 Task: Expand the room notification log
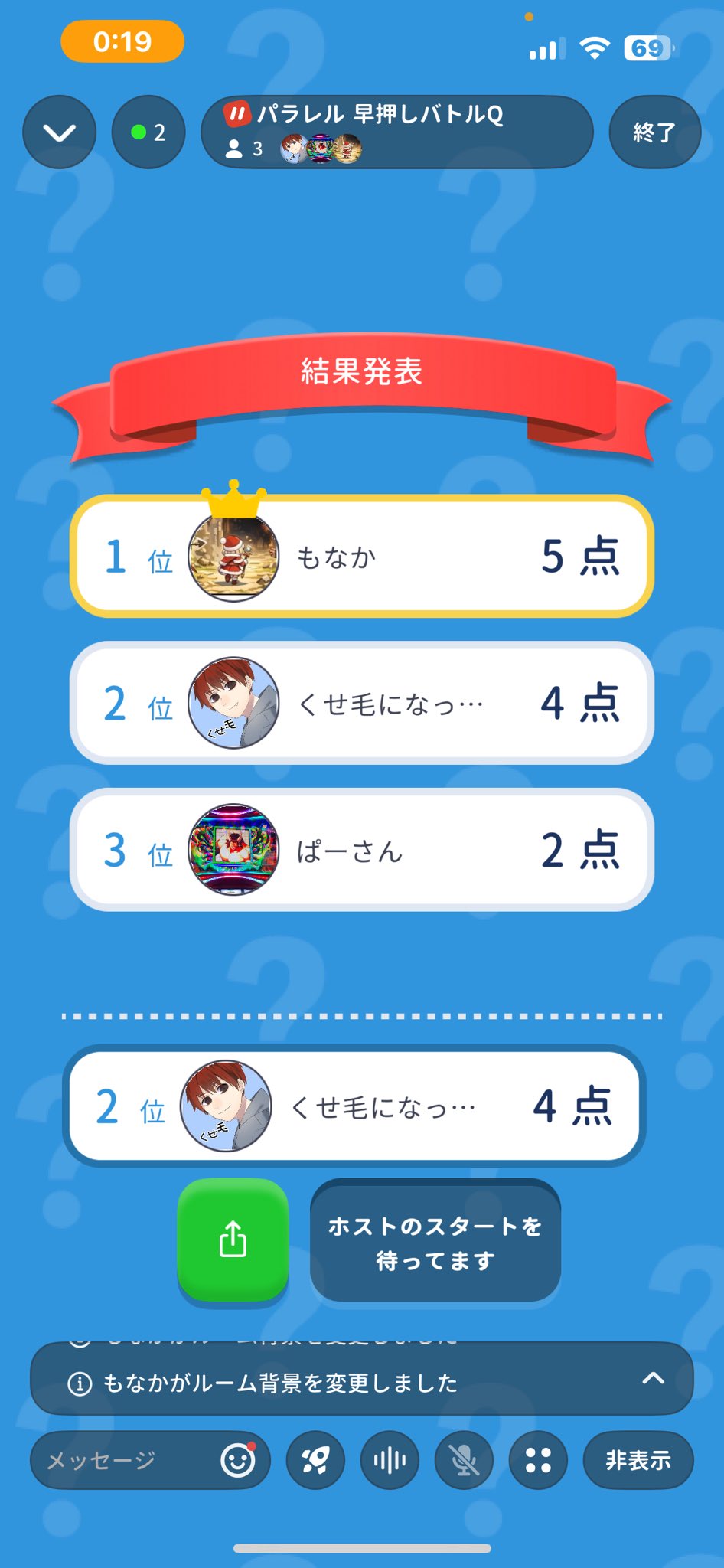pyautogui.click(x=653, y=1379)
